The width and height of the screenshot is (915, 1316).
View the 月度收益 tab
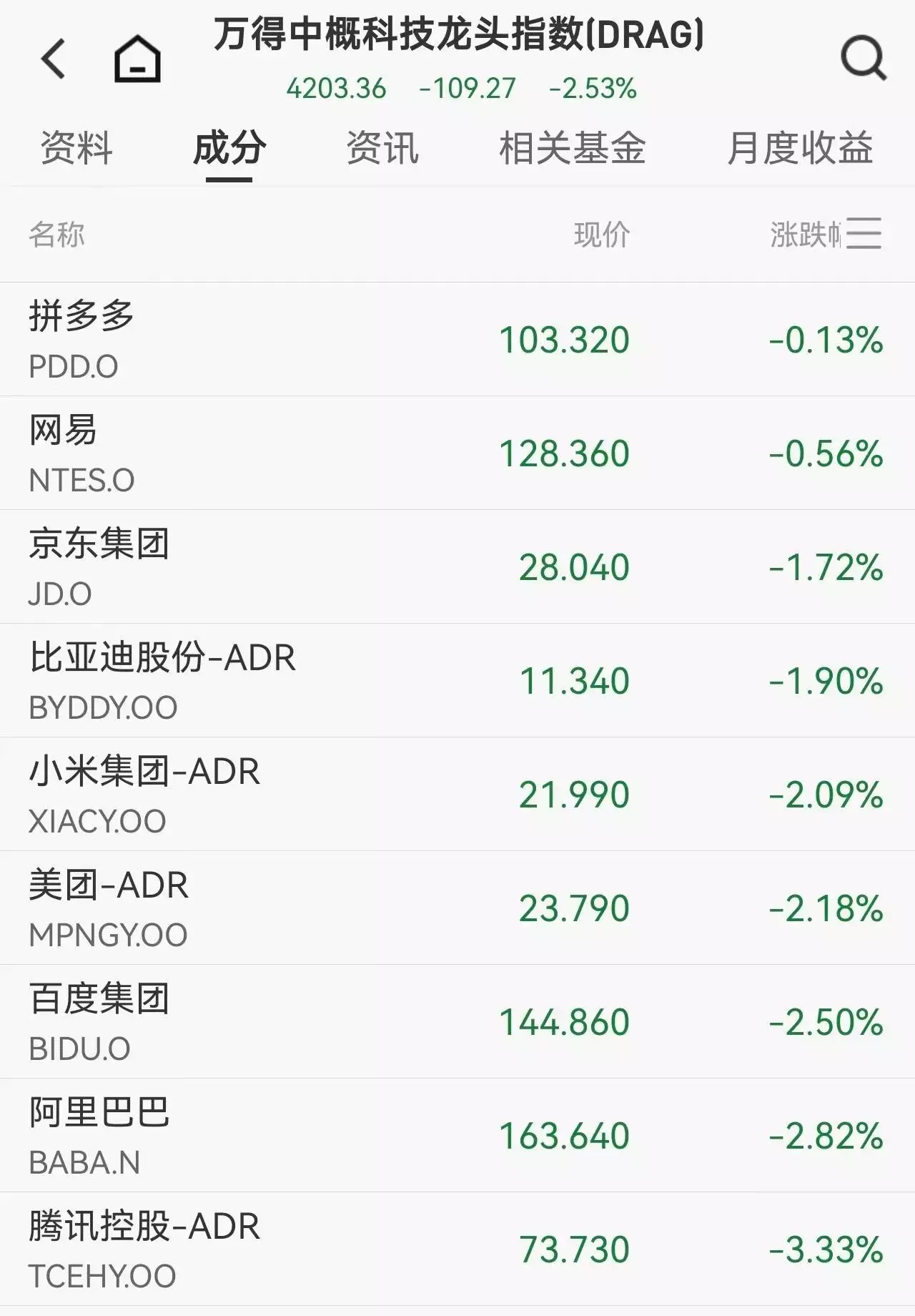point(800,148)
